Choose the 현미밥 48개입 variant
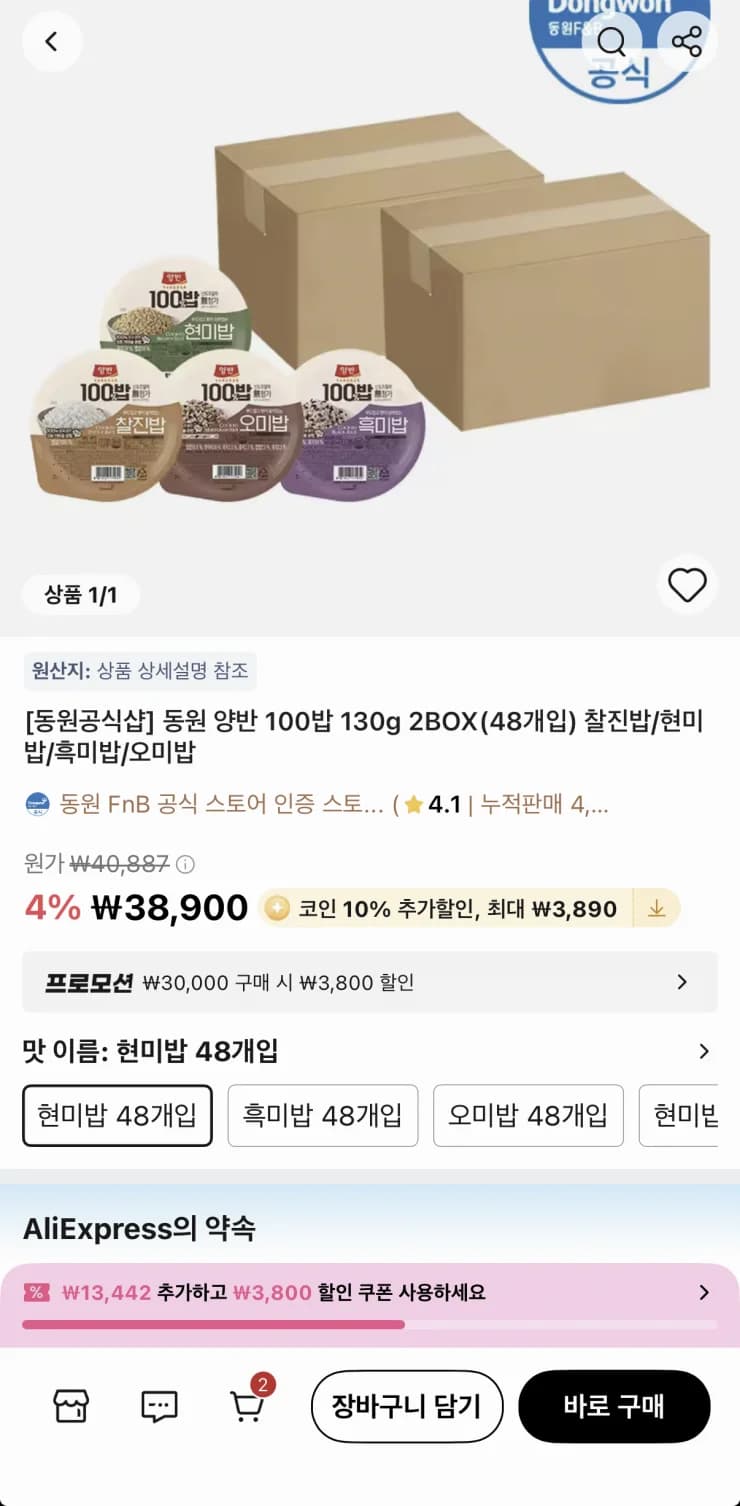 point(117,1115)
